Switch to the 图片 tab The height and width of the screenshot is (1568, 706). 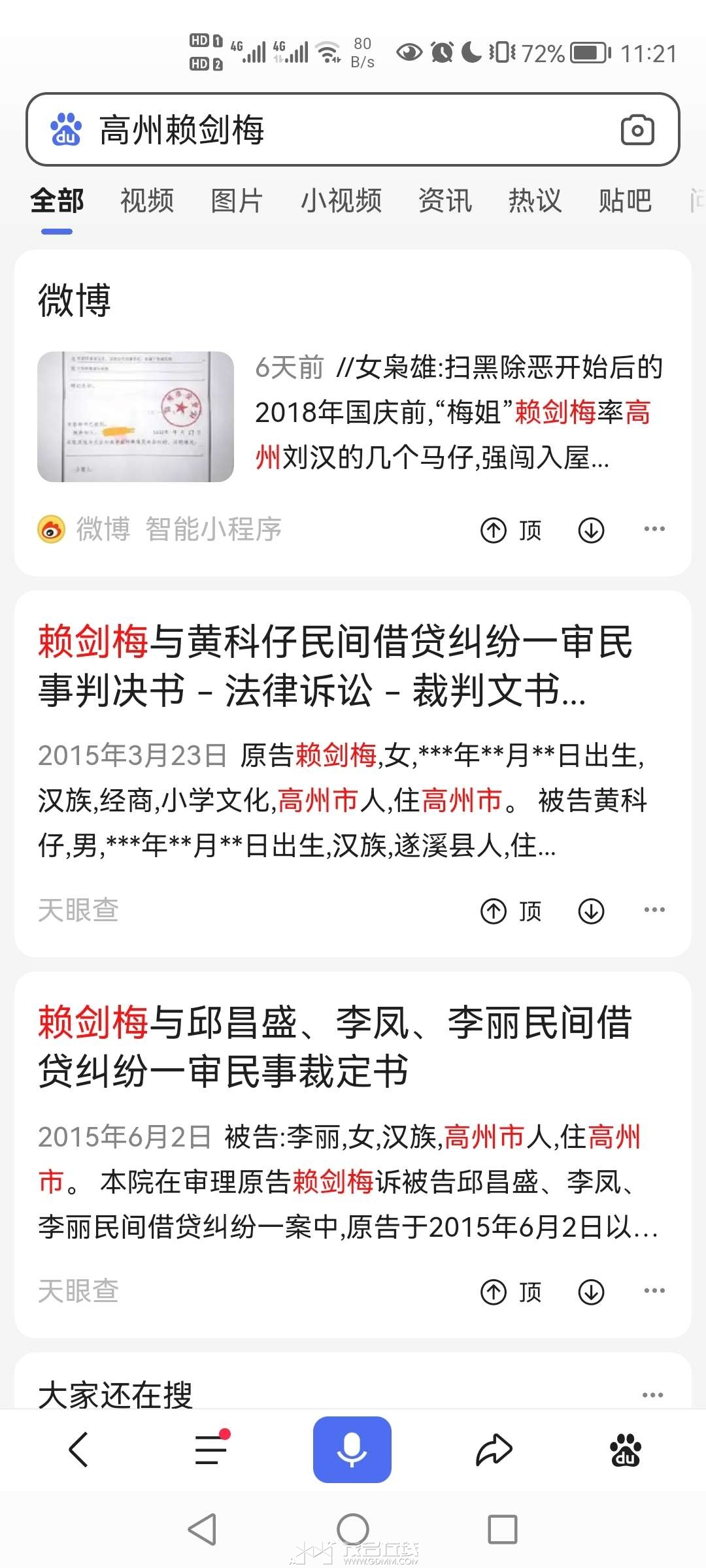pyautogui.click(x=237, y=201)
